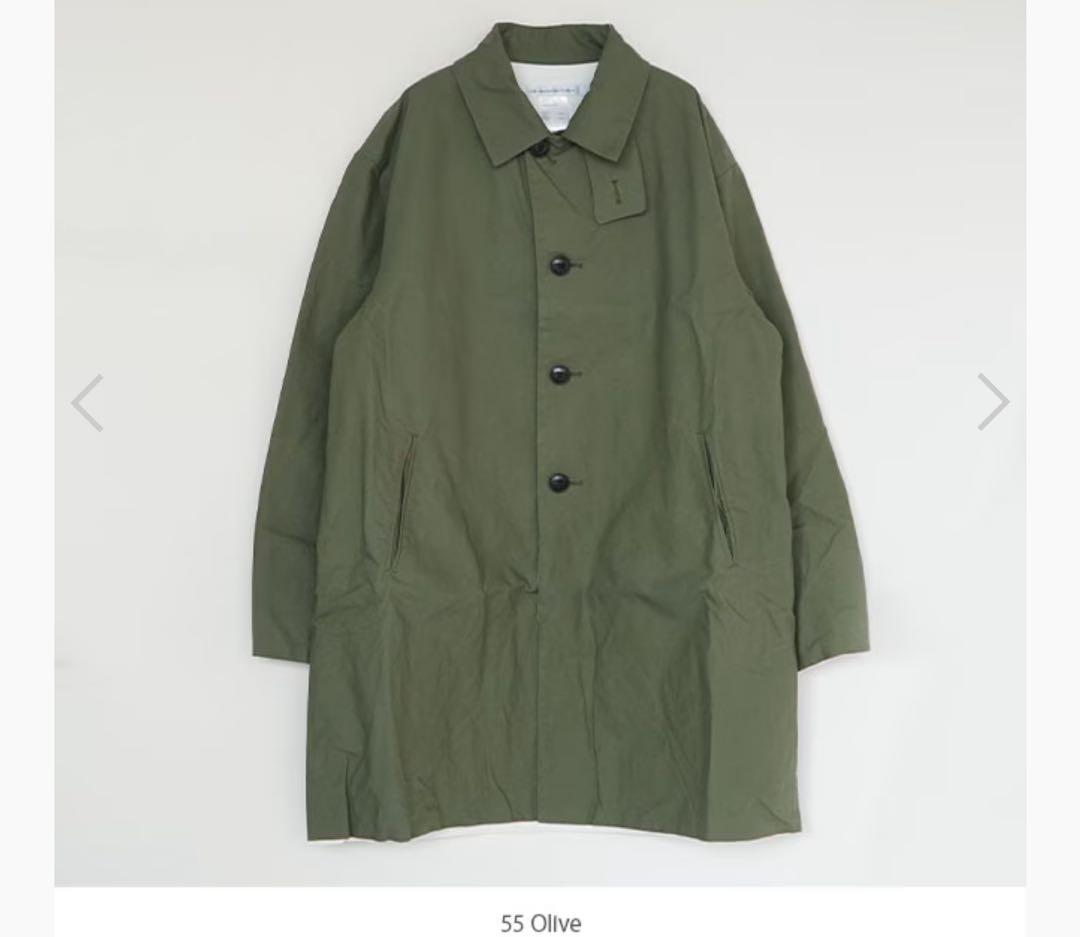Go to the previous product photo
The width and height of the screenshot is (1080, 937).
[x=88, y=403]
